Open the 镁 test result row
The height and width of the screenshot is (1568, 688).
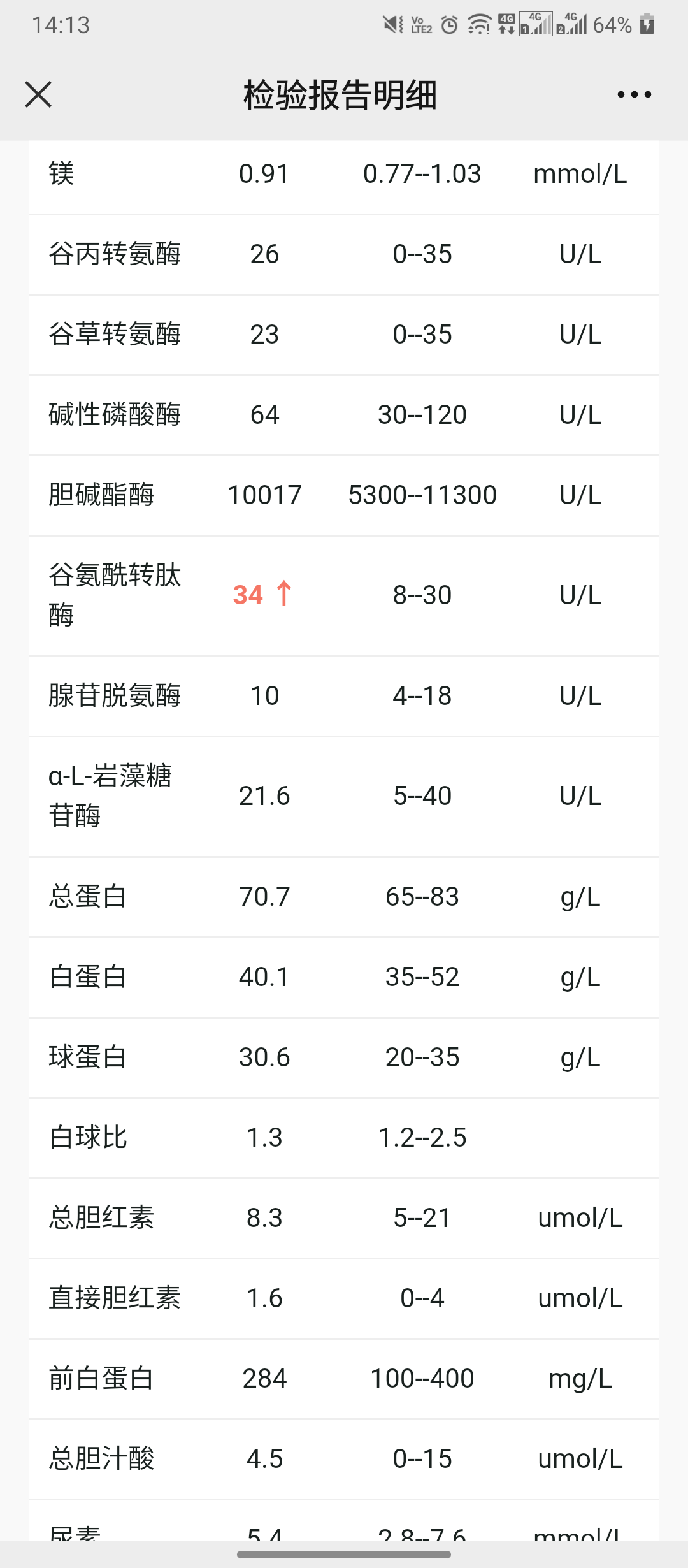344,173
